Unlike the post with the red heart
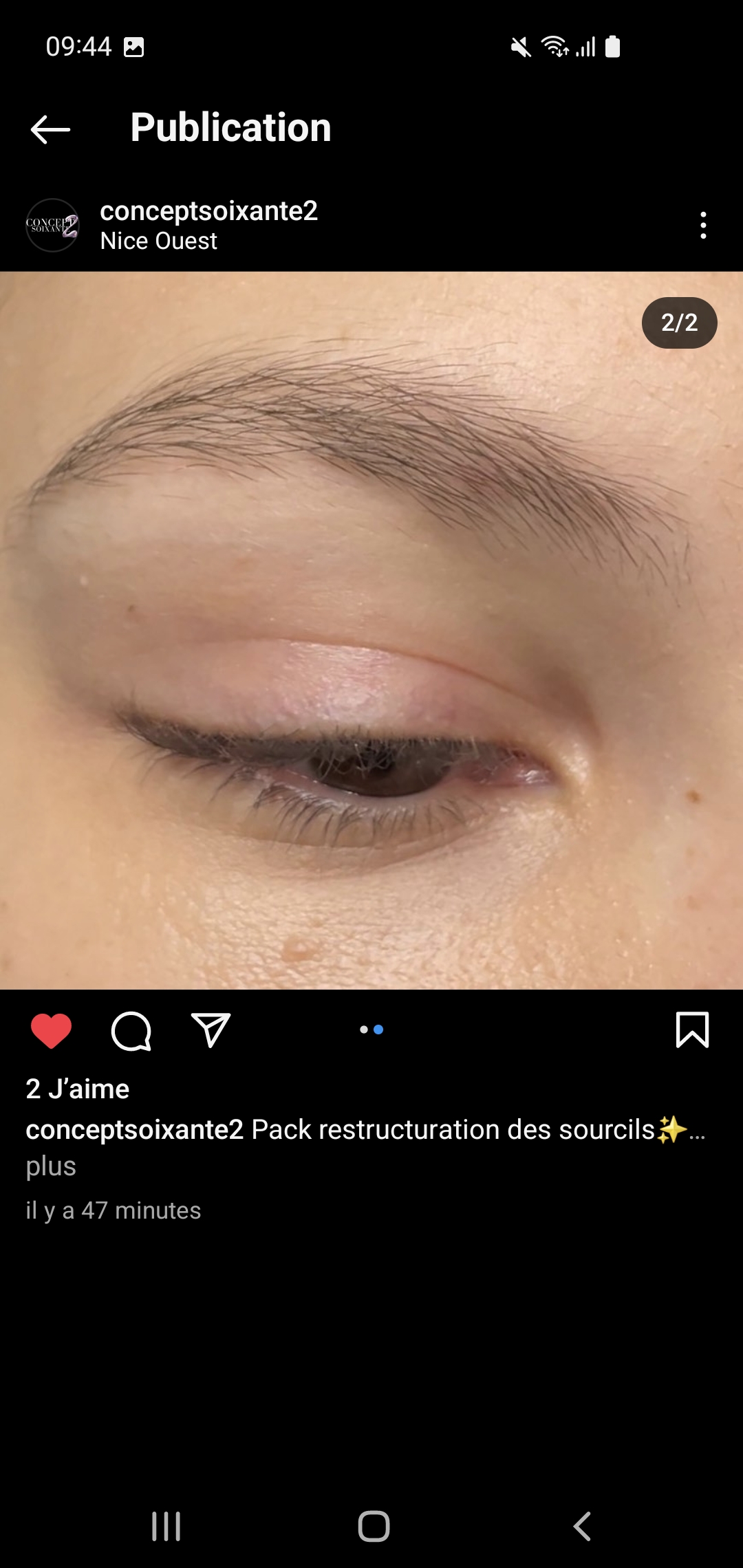The height and width of the screenshot is (1568, 743). point(52,1031)
